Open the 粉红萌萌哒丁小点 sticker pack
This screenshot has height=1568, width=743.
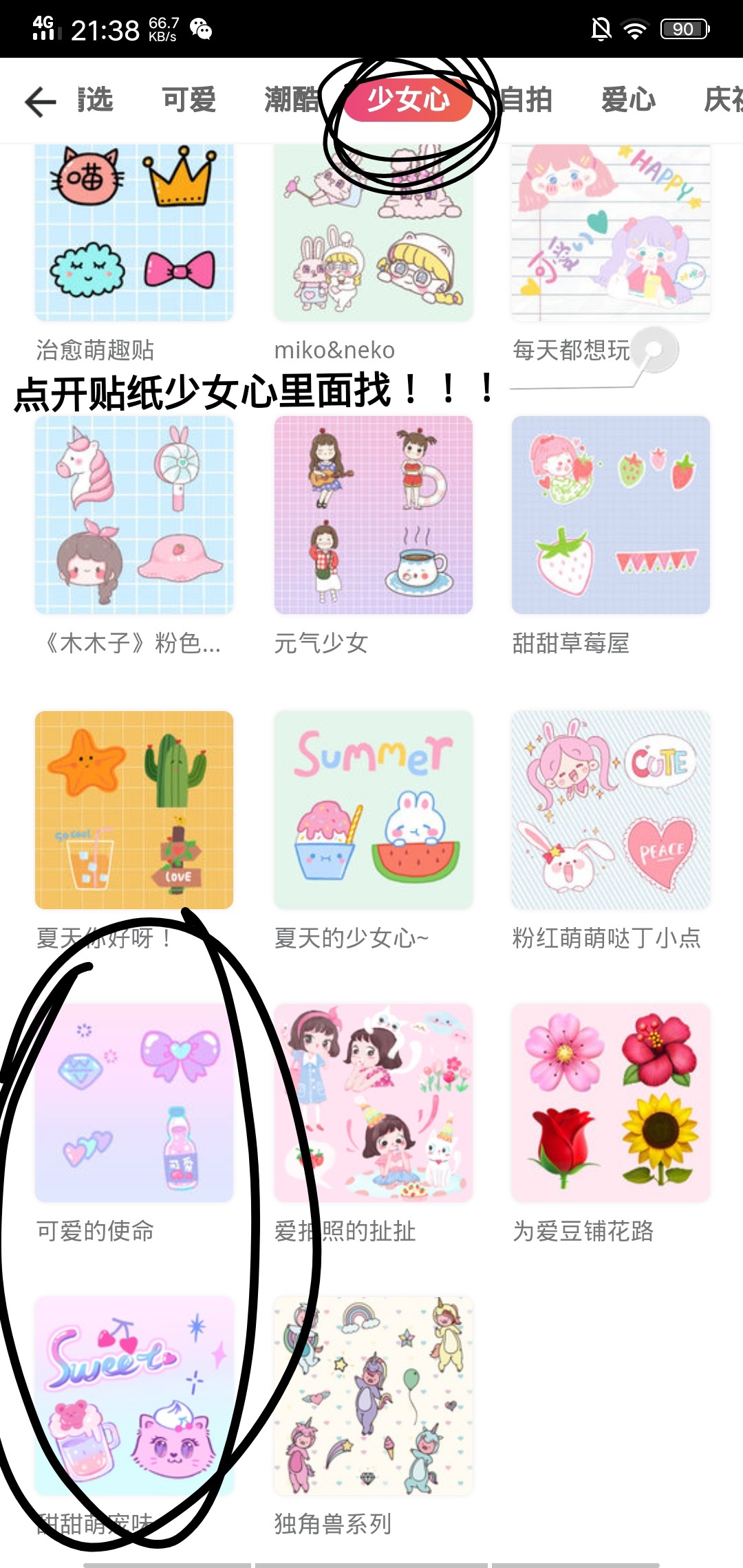coord(610,809)
